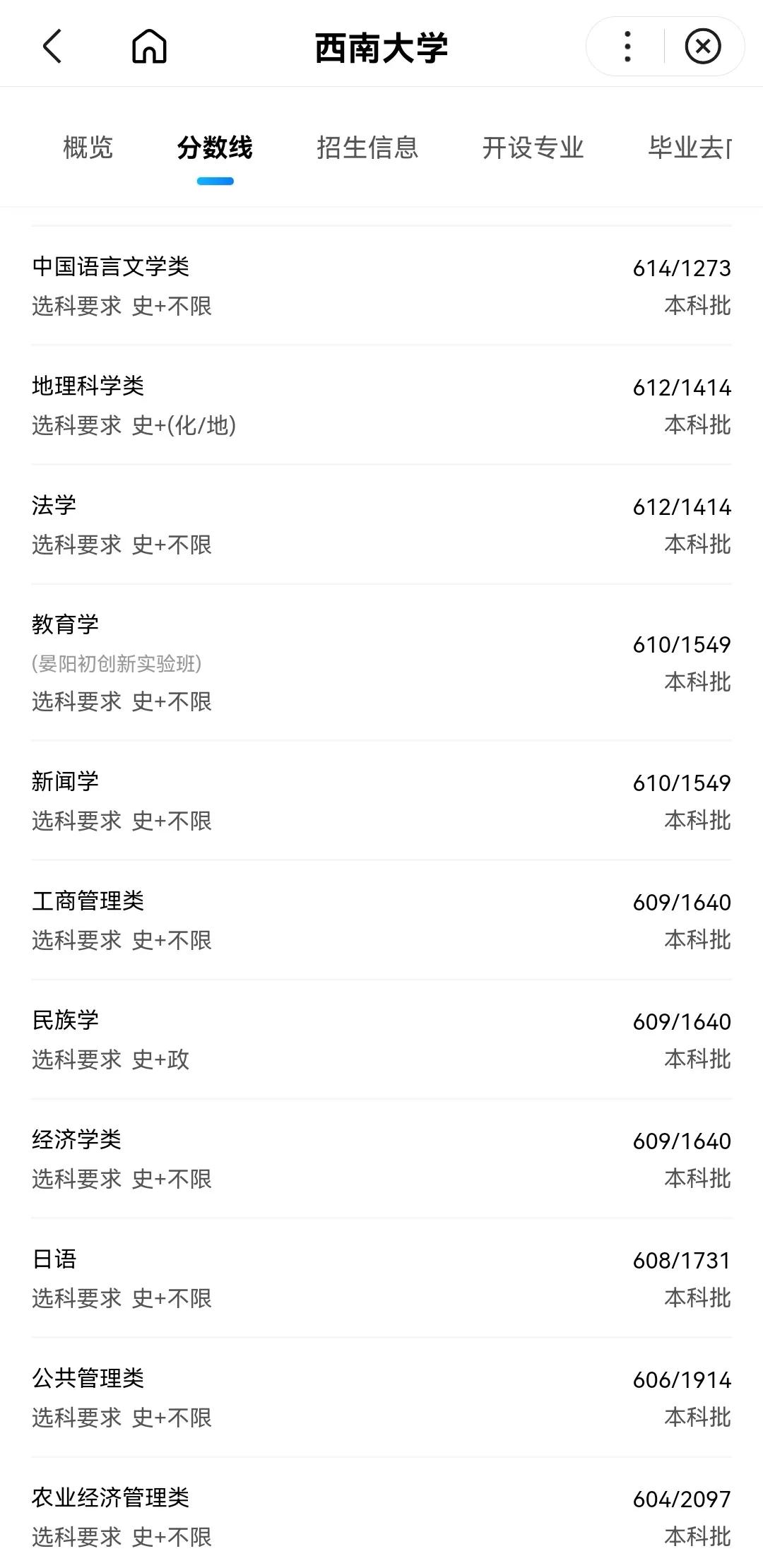
Task: Open the 毕业去向 tab
Action: pos(689,148)
